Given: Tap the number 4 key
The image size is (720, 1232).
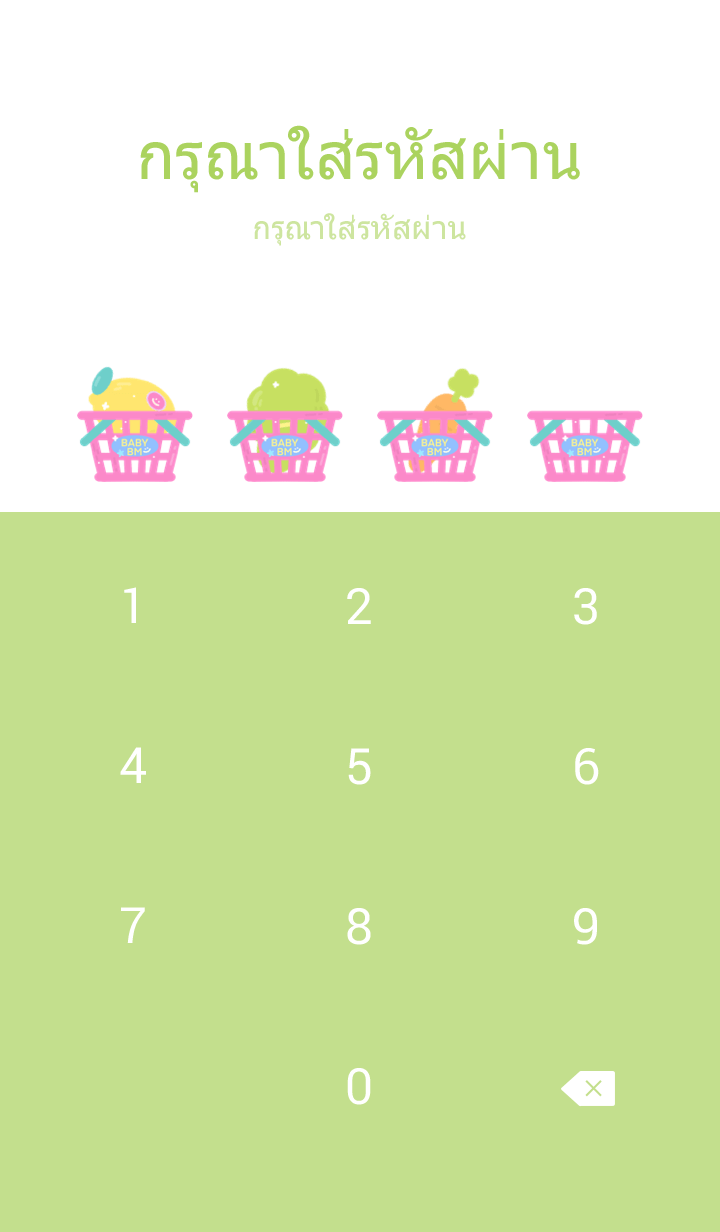Looking at the screenshot, I should point(133,767).
